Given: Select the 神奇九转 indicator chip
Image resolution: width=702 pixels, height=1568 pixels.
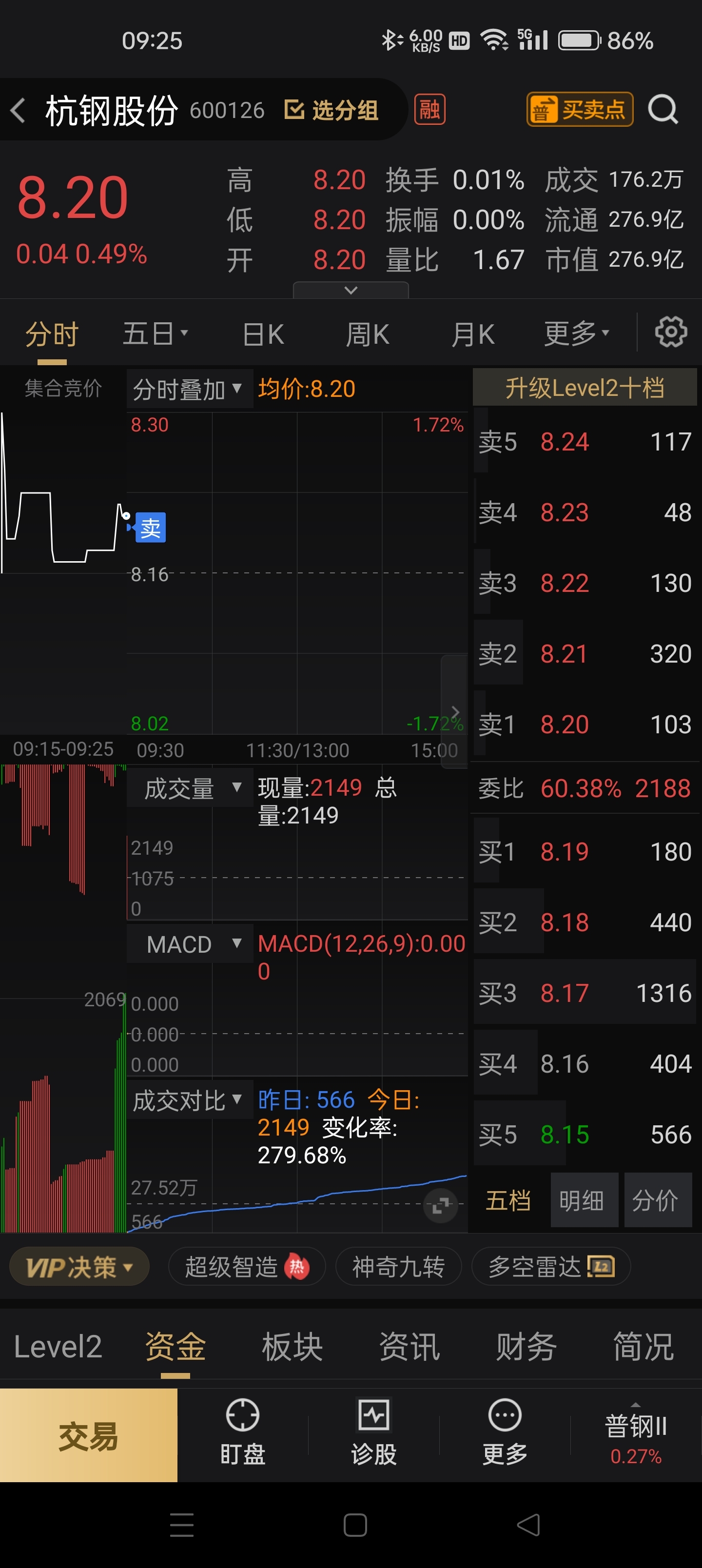Looking at the screenshot, I should click(398, 1267).
